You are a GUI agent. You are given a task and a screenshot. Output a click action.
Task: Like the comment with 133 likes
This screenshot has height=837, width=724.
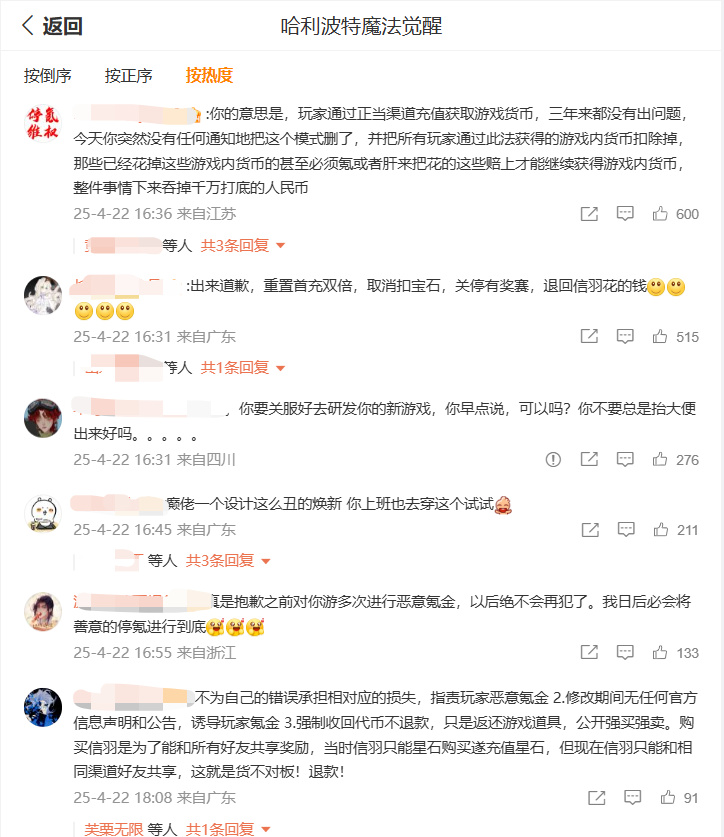tap(660, 653)
